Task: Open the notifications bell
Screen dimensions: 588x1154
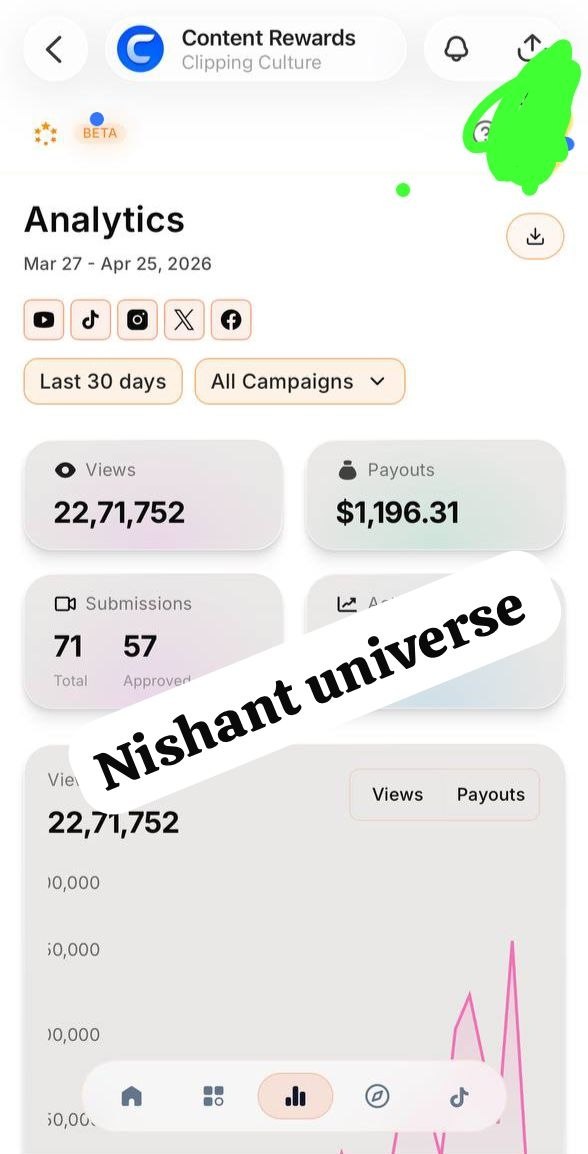Action: pyautogui.click(x=456, y=49)
